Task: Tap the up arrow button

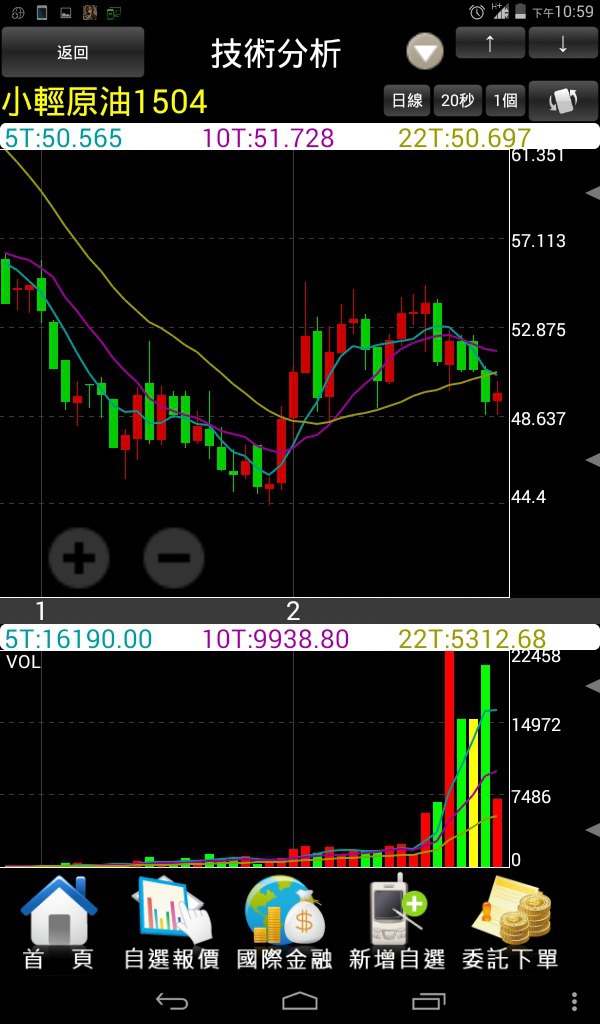Action: 490,43
